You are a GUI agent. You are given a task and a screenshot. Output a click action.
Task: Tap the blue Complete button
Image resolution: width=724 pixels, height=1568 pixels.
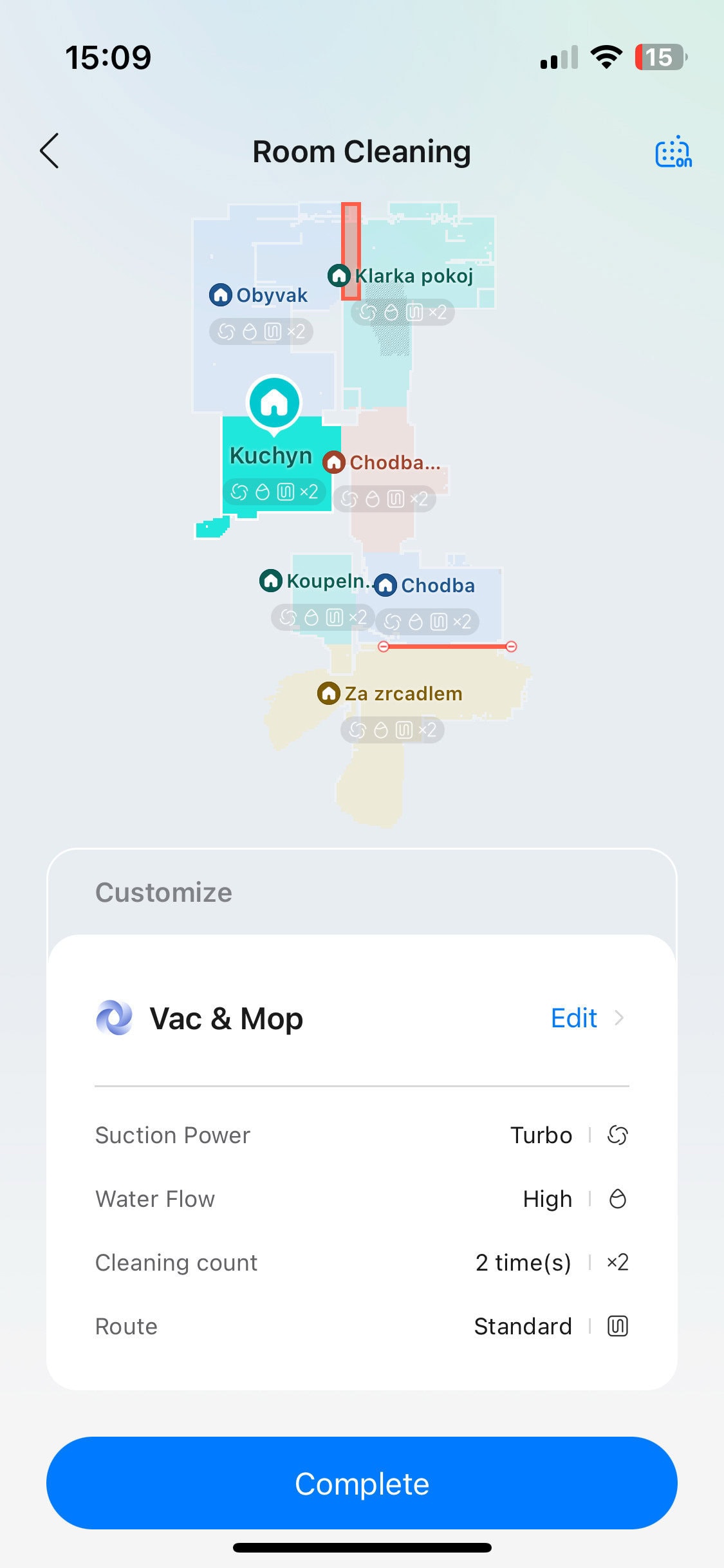click(x=362, y=1483)
